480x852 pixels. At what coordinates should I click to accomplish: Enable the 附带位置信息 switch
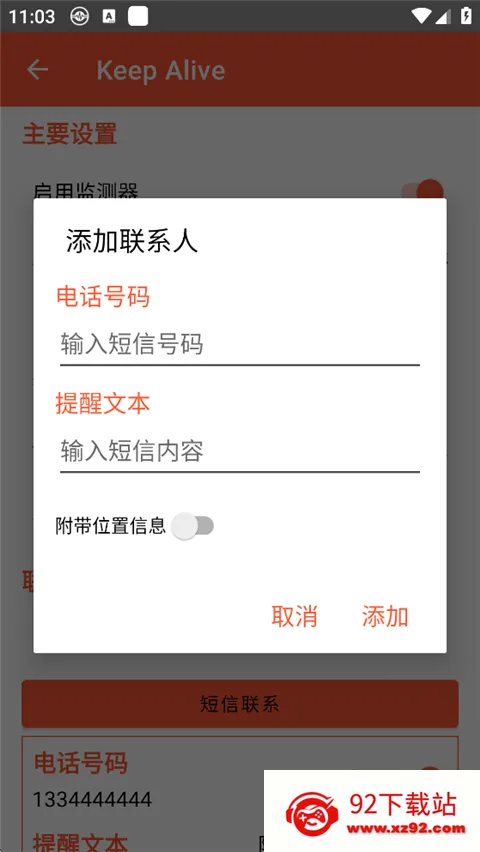click(192, 526)
